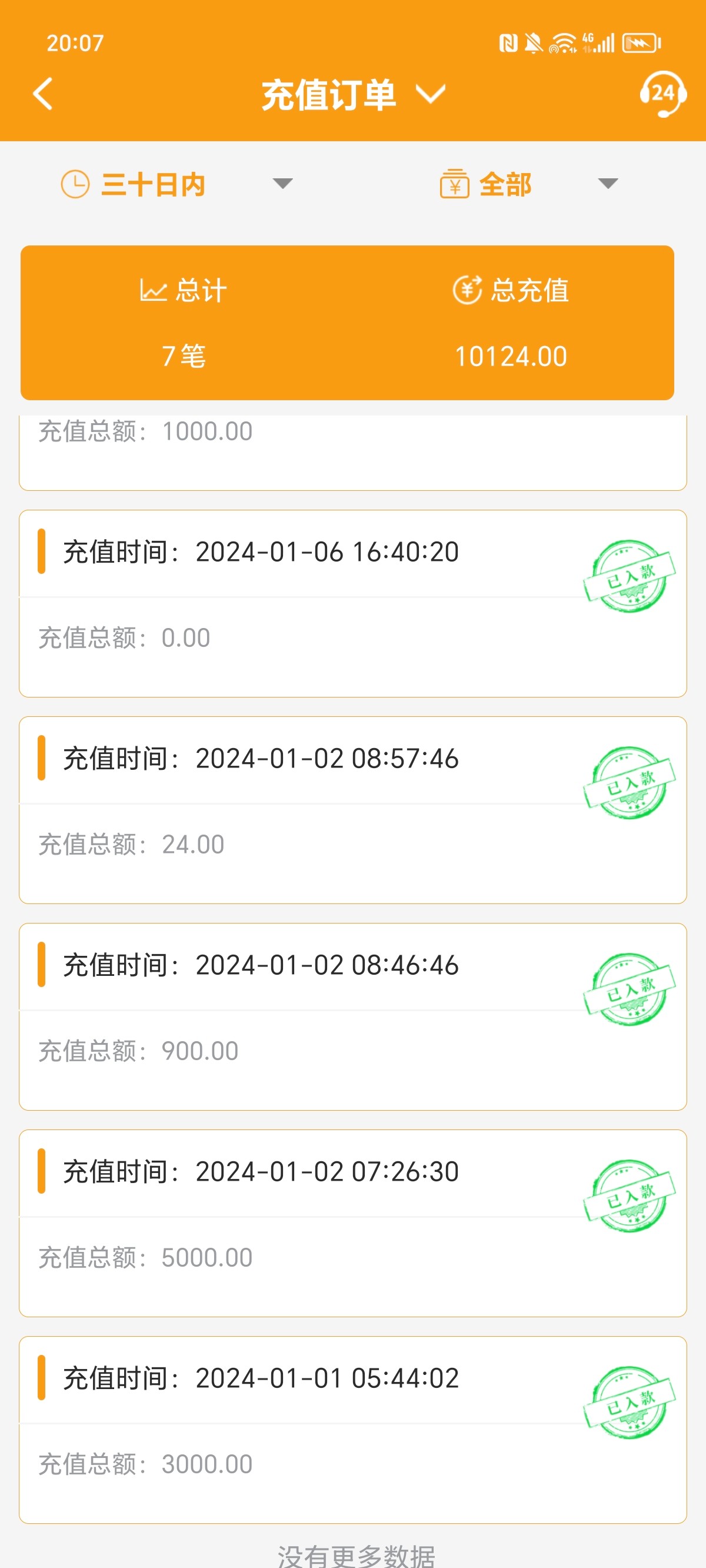Open the order from 2024-01-01 05:44:02

click(352, 1429)
